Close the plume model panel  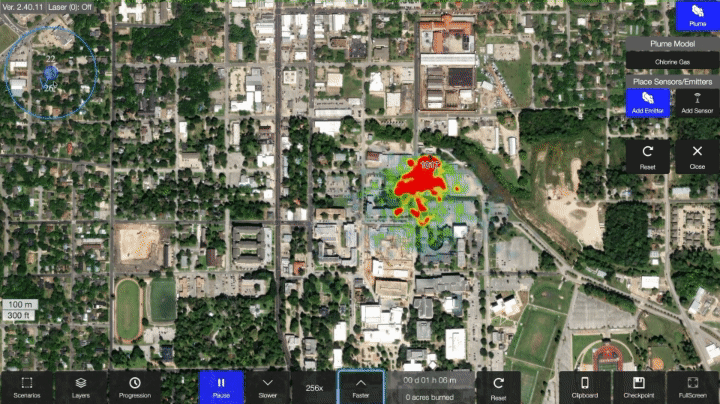point(697,156)
